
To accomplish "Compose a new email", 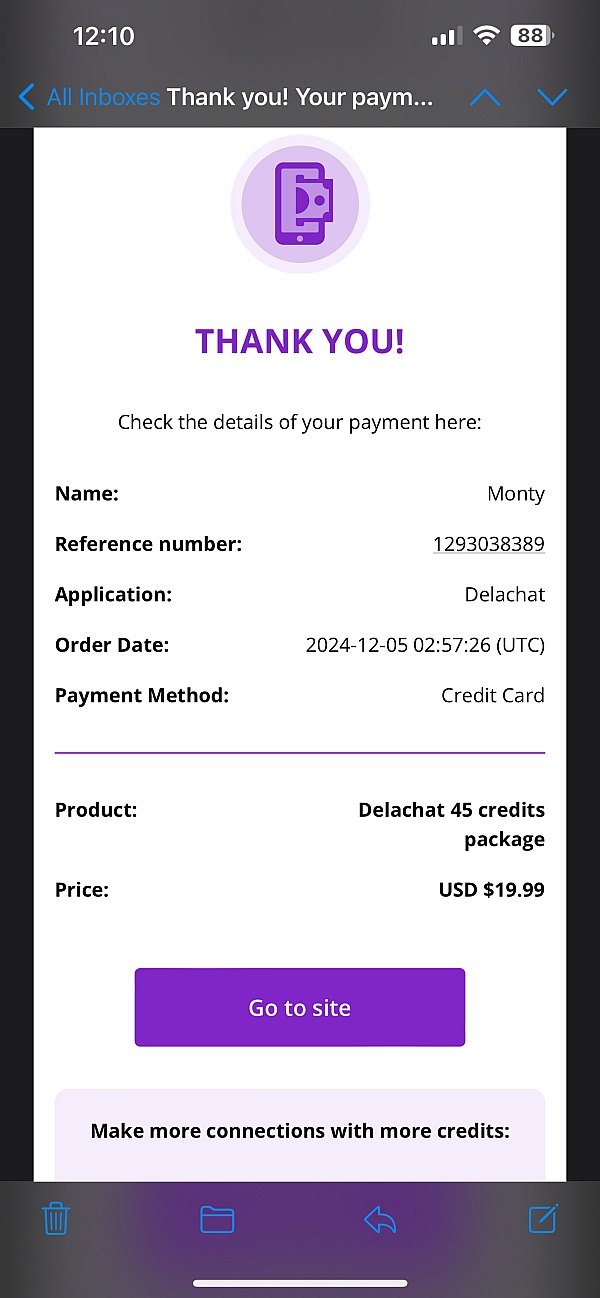I will coord(542,1218).
